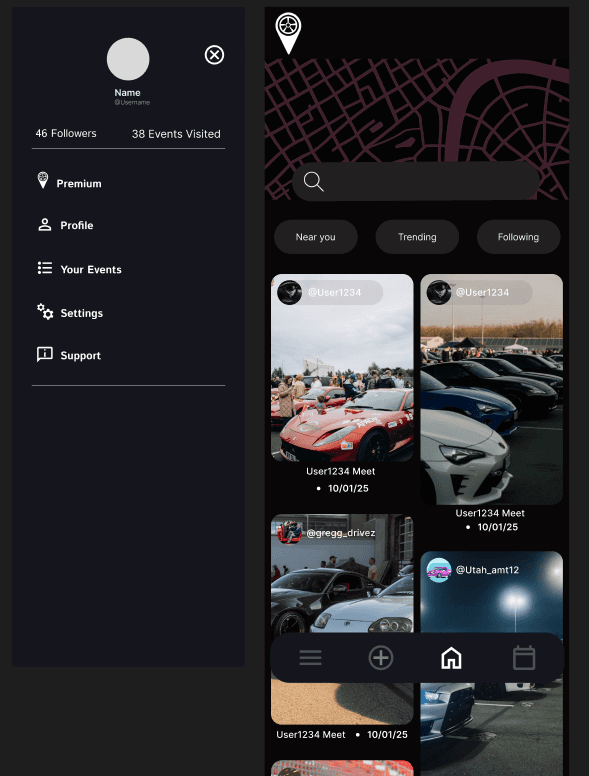Open the hamburger menu in bottom bar
Image resolution: width=589 pixels, height=776 pixels.
point(310,658)
